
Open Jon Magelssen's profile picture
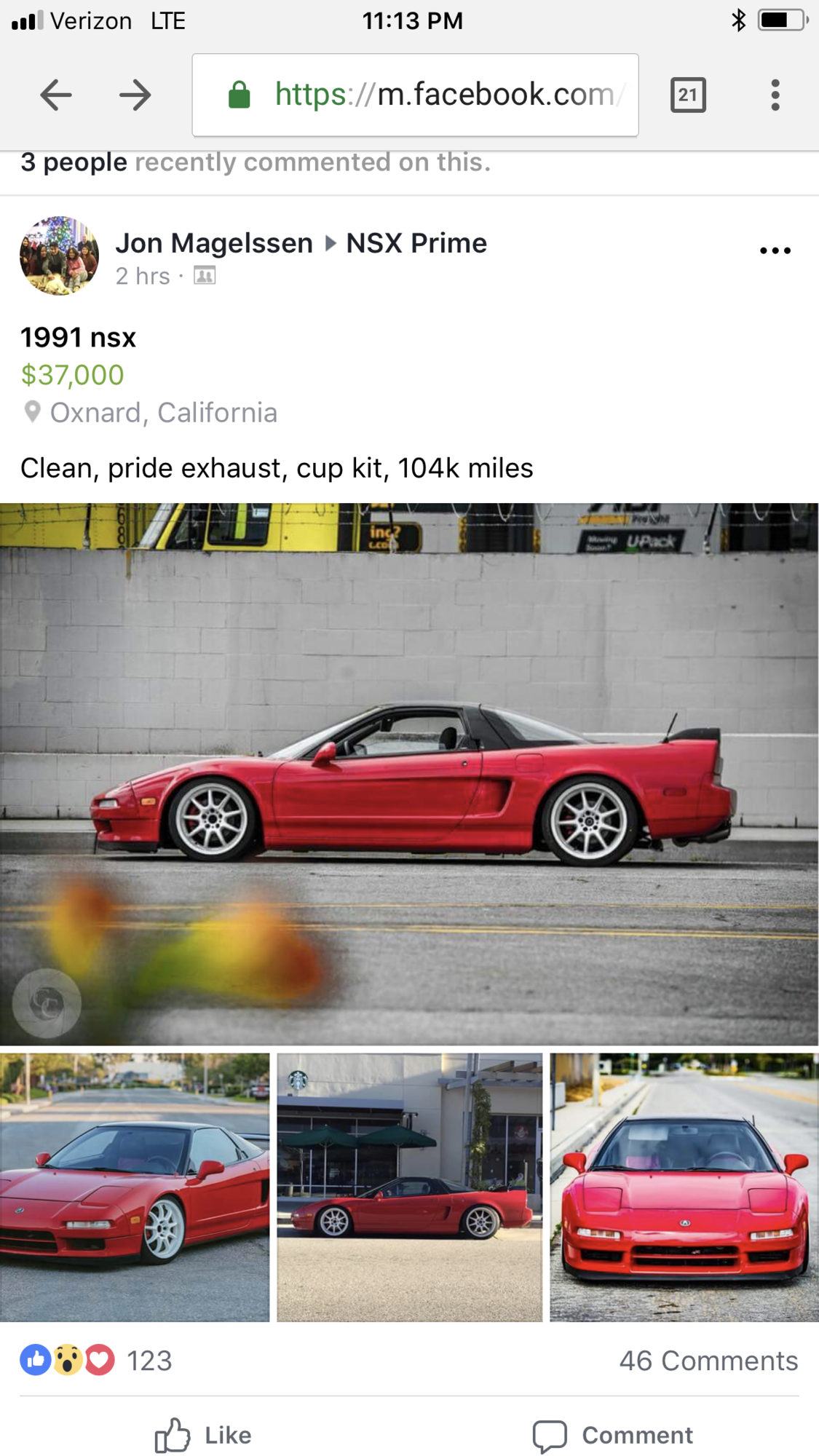59,256
